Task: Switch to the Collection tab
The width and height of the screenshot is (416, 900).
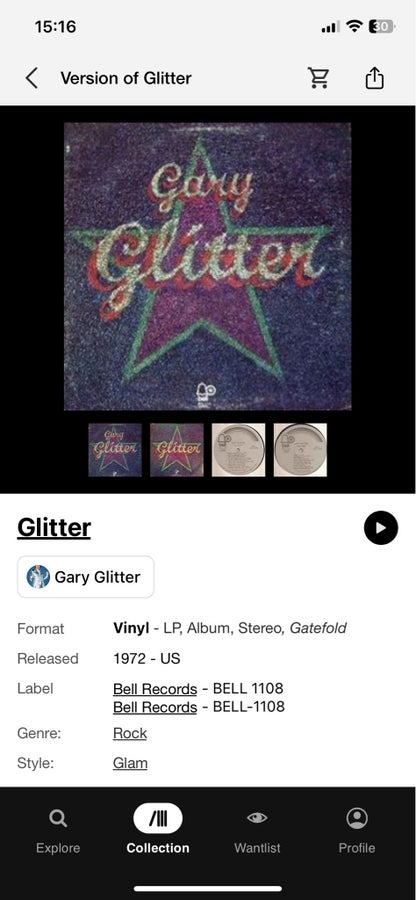Action: coord(158,831)
